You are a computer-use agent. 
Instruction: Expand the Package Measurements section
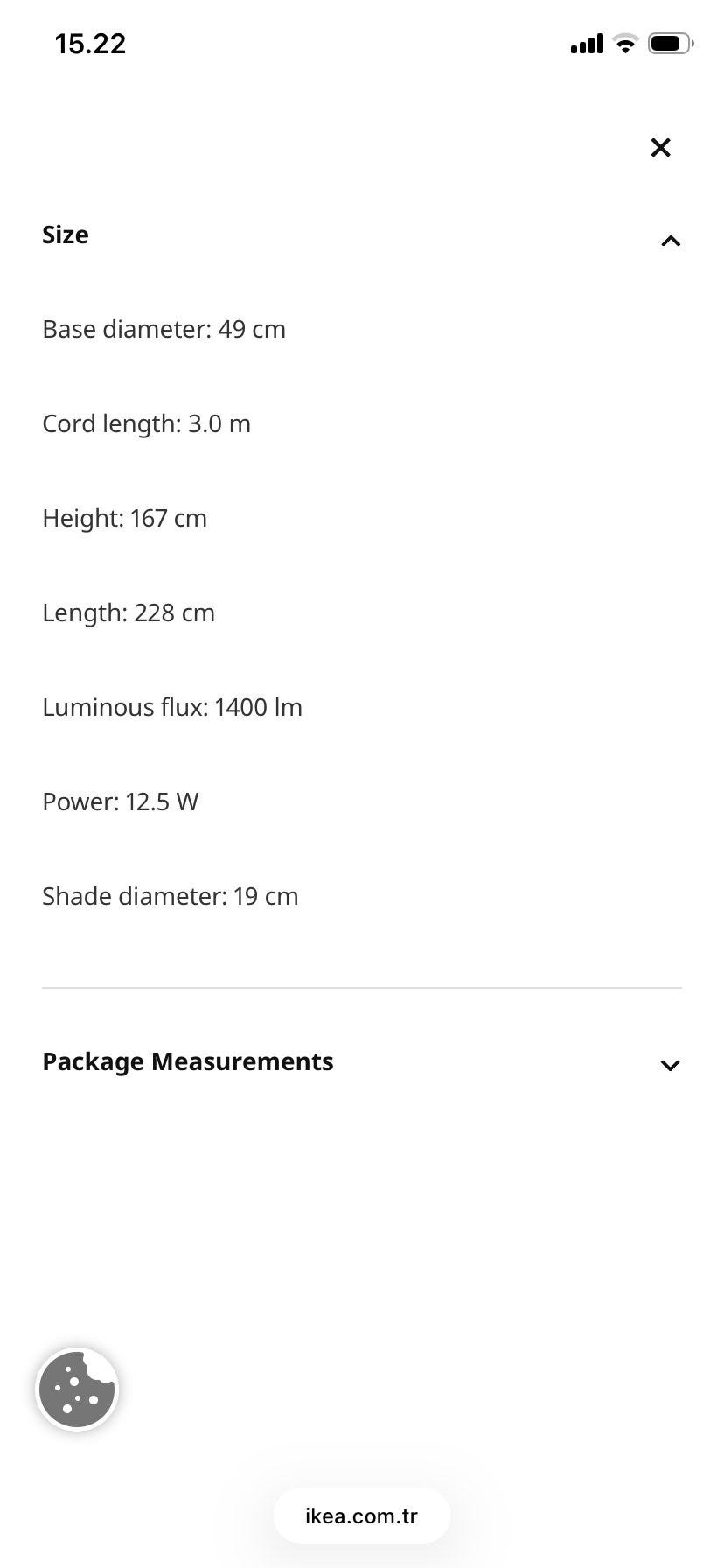coord(361,1062)
